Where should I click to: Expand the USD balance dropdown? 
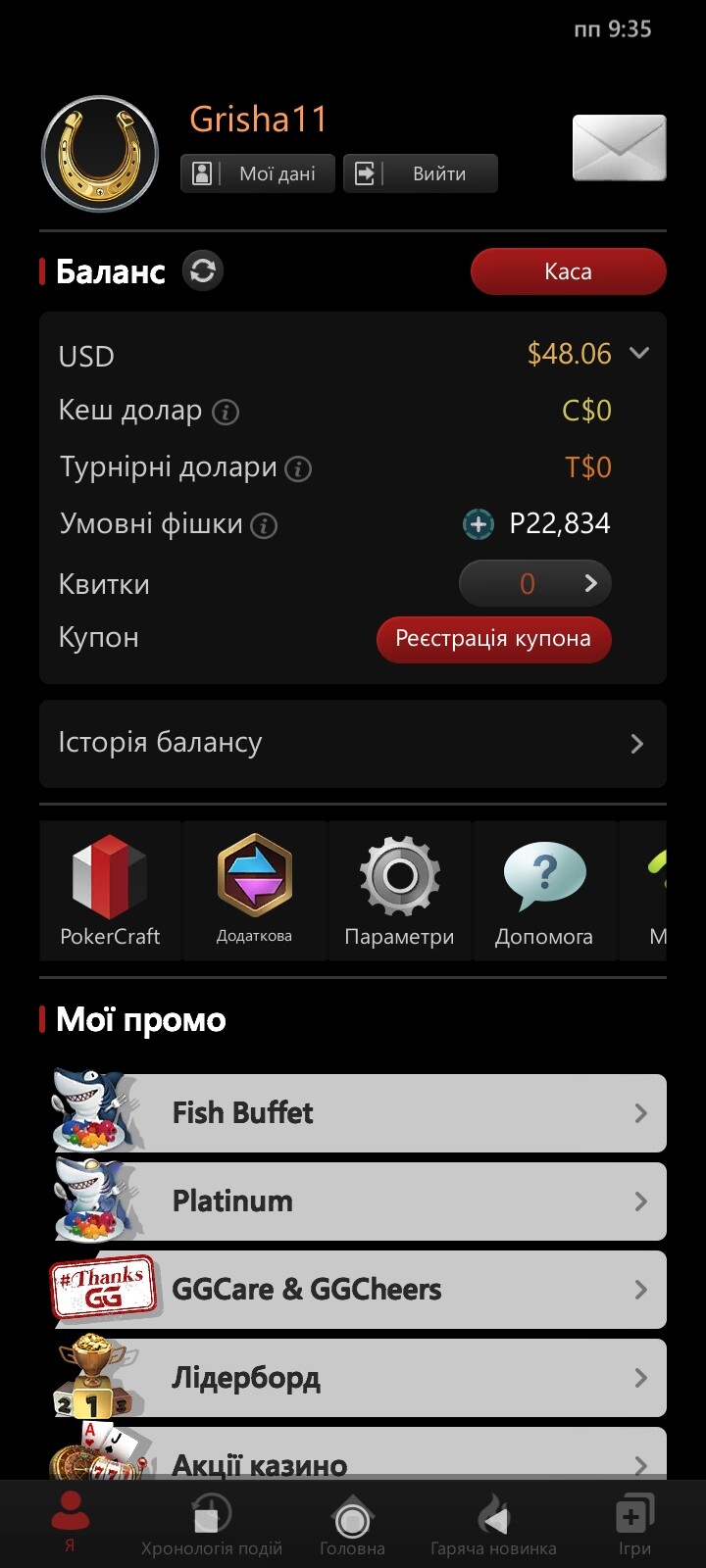coord(639,353)
